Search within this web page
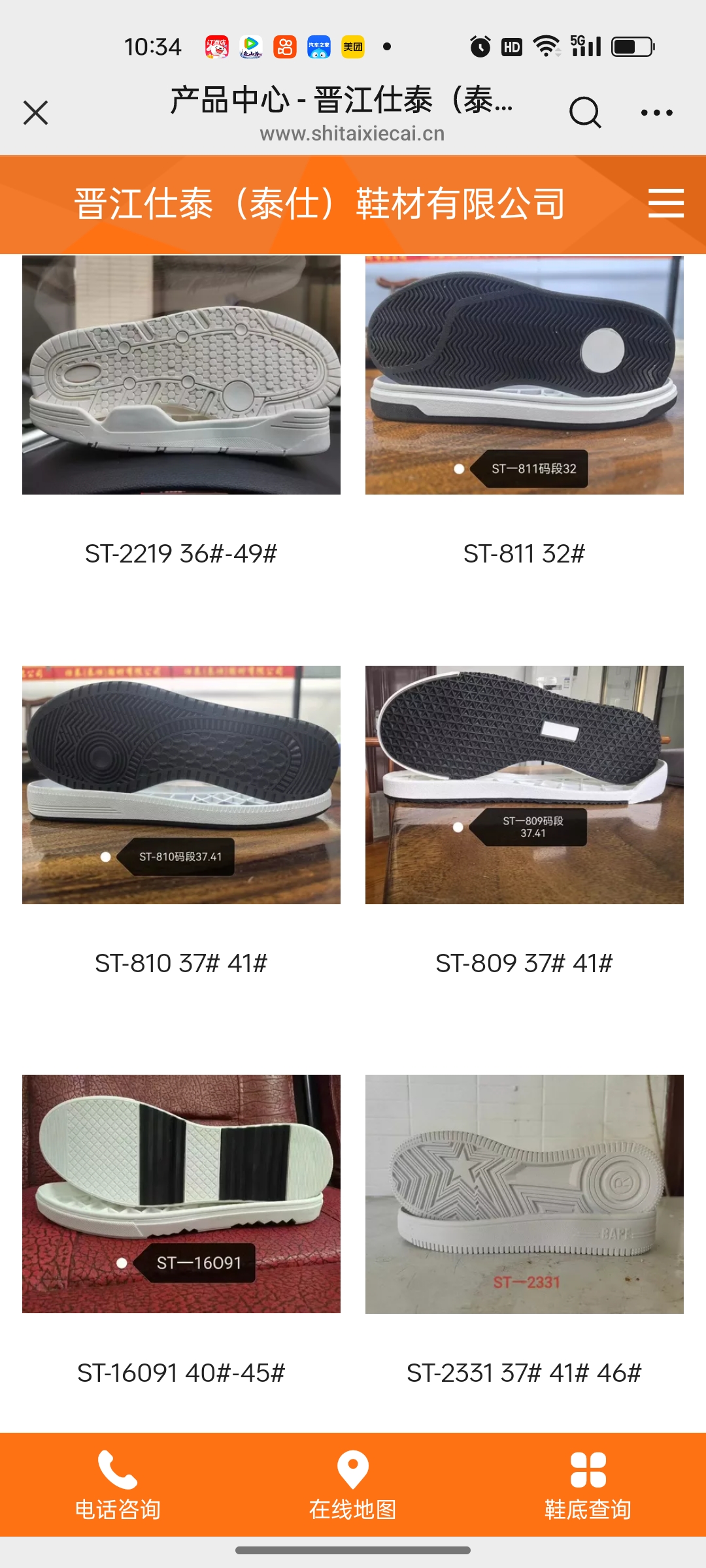Viewport: 706px width, 1568px height. [584, 112]
